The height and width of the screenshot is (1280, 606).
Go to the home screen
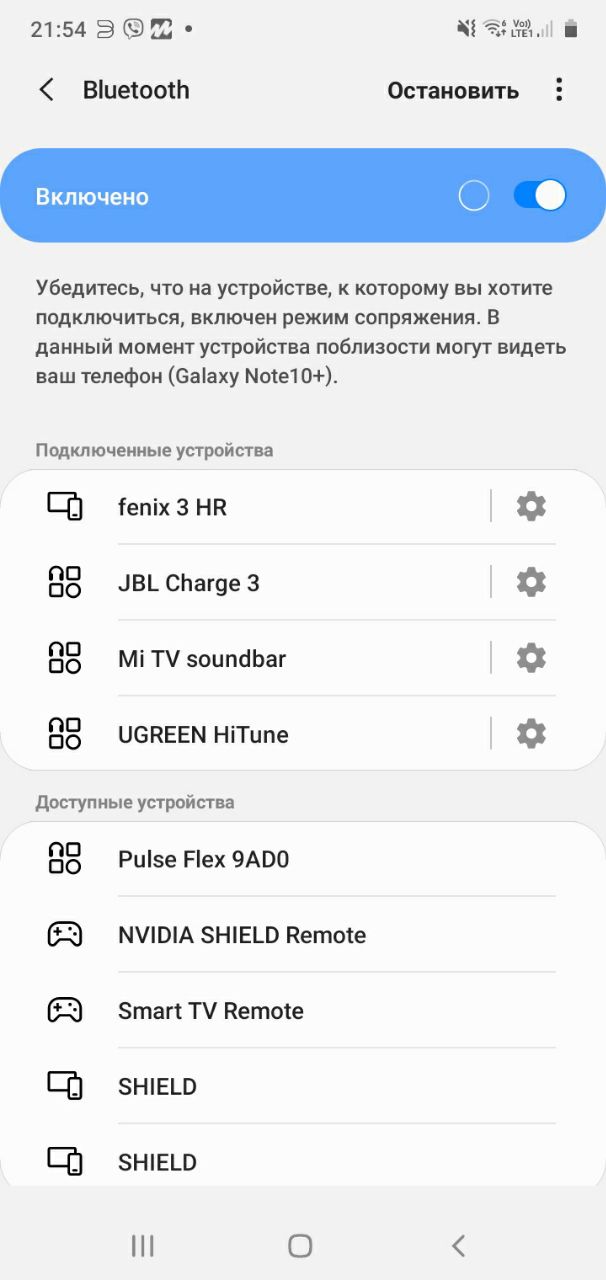(x=300, y=1245)
